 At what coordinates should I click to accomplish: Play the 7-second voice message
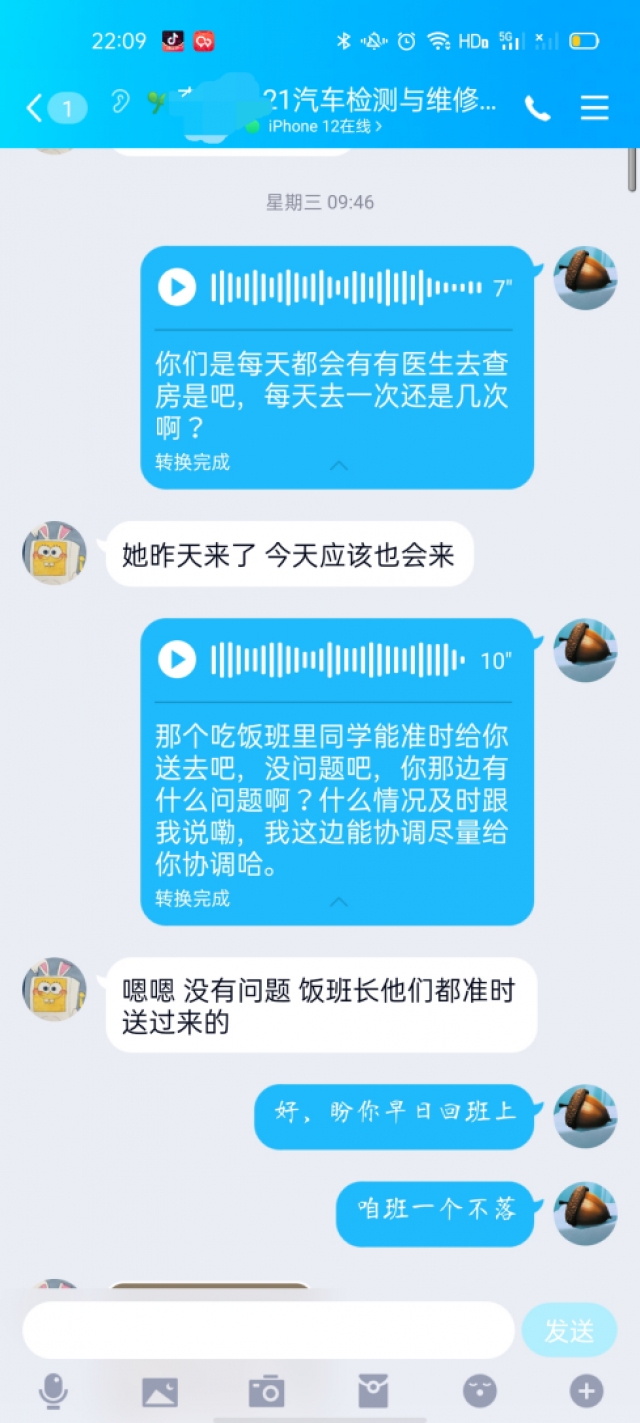click(177, 288)
